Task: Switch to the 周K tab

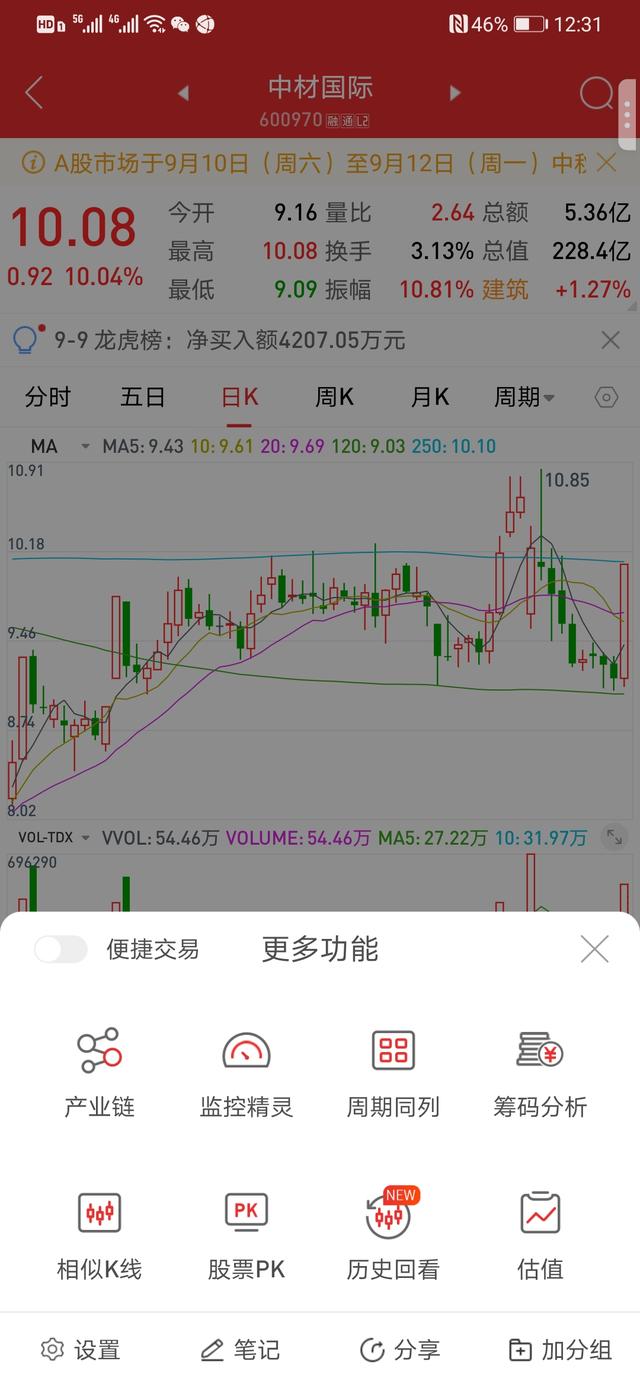Action: tap(334, 398)
